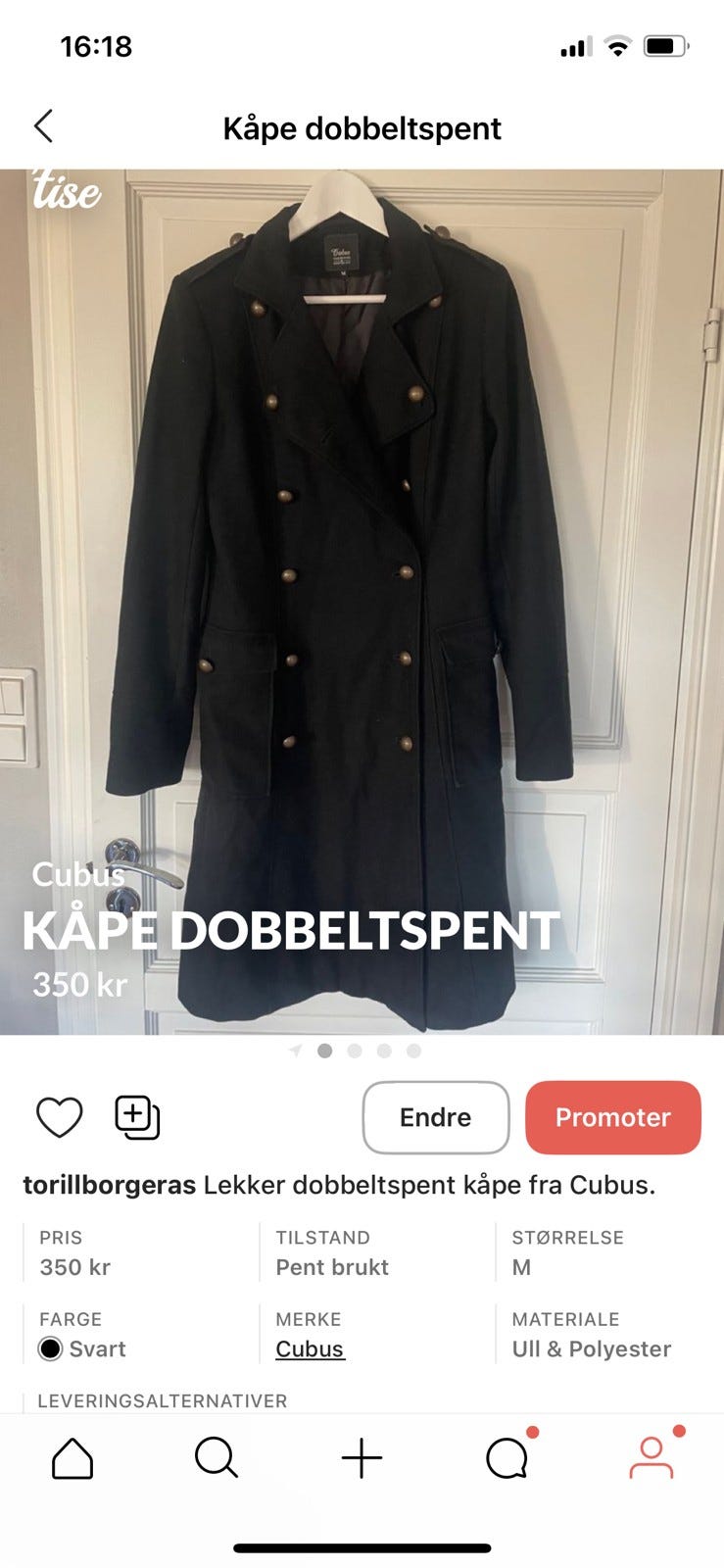Favorite the coat by toggling the heart

(x=61, y=1116)
